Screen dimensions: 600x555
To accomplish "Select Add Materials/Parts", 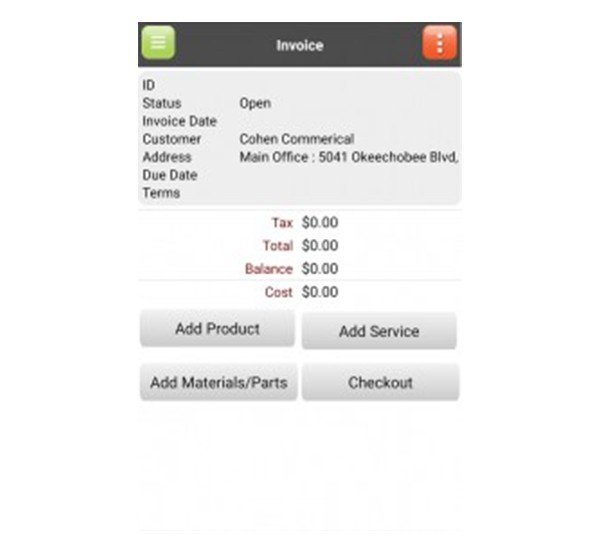I will tap(218, 382).
